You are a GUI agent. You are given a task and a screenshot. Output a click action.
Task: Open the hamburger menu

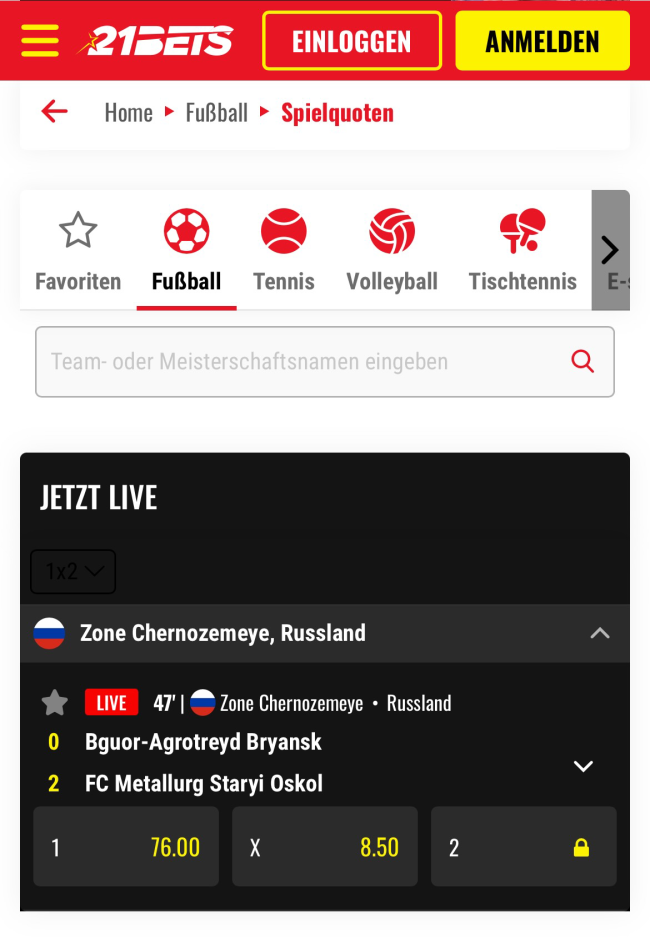point(40,41)
